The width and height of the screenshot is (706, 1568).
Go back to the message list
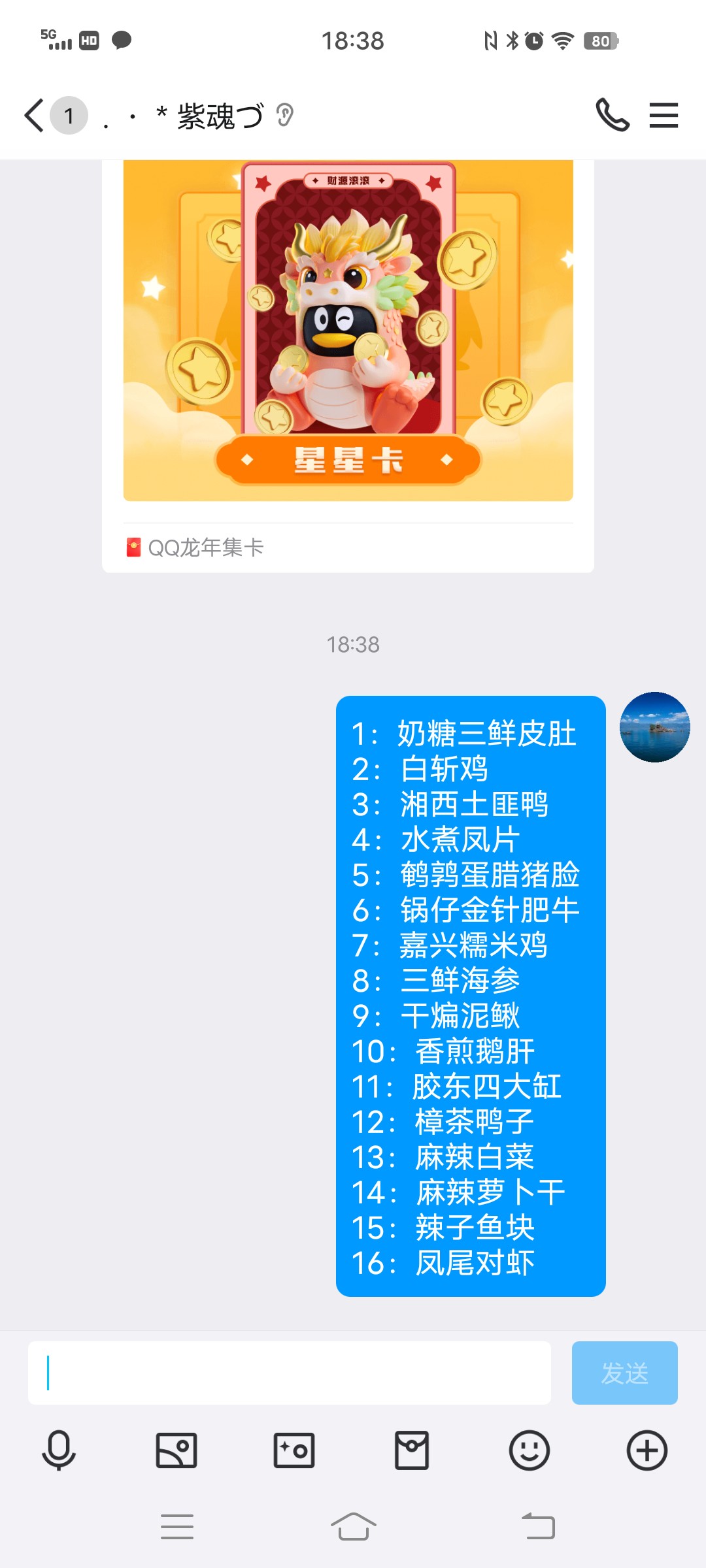click(x=34, y=116)
